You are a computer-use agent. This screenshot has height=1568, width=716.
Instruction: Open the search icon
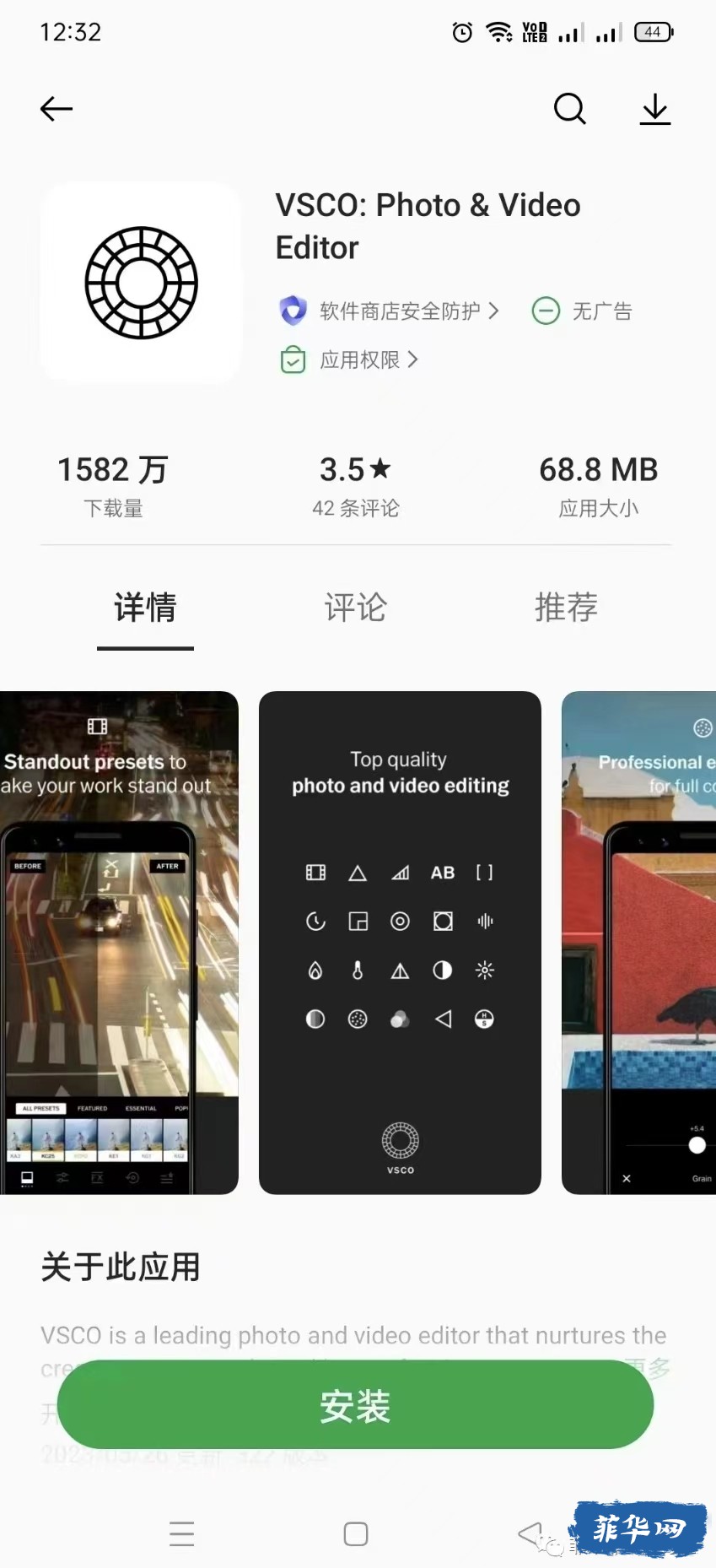click(x=569, y=109)
